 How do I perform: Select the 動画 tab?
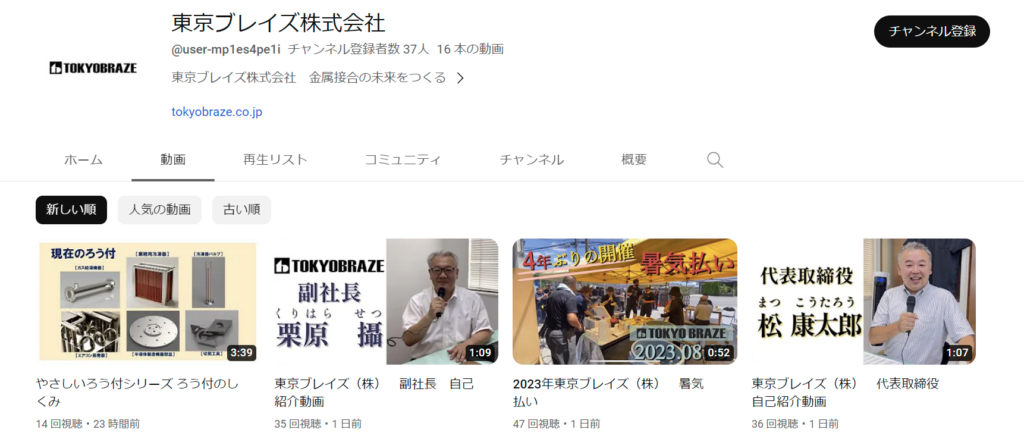click(x=173, y=160)
